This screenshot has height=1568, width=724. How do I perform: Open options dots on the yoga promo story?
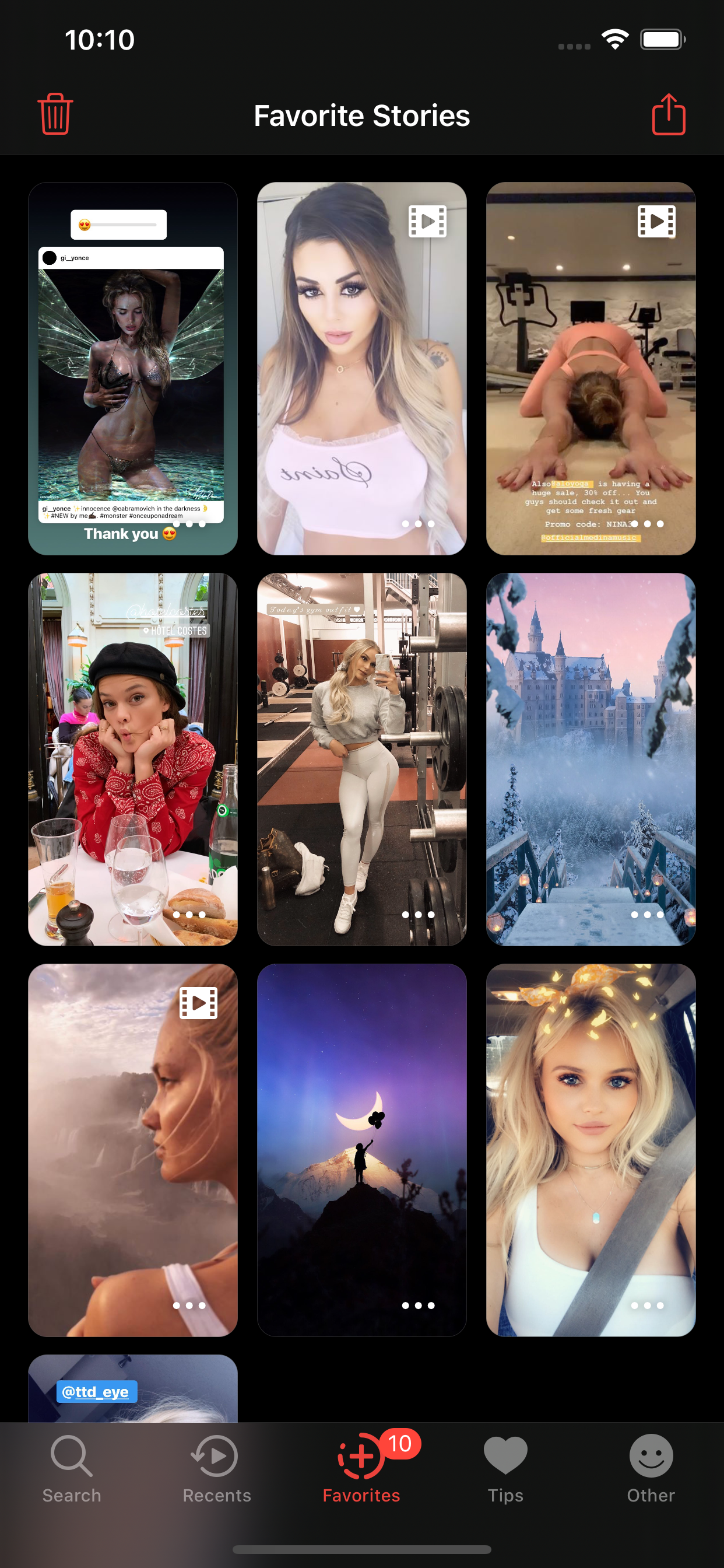click(x=647, y=523)
